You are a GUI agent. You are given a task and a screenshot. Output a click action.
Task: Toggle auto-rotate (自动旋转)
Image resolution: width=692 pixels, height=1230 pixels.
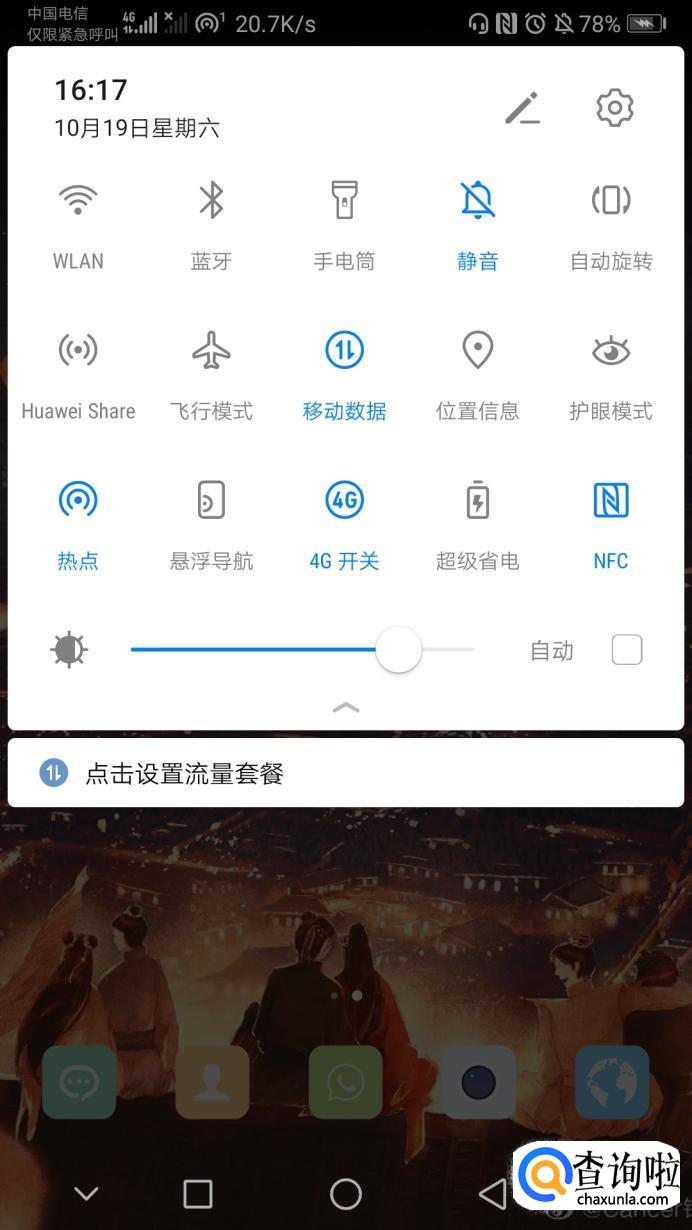611,201
